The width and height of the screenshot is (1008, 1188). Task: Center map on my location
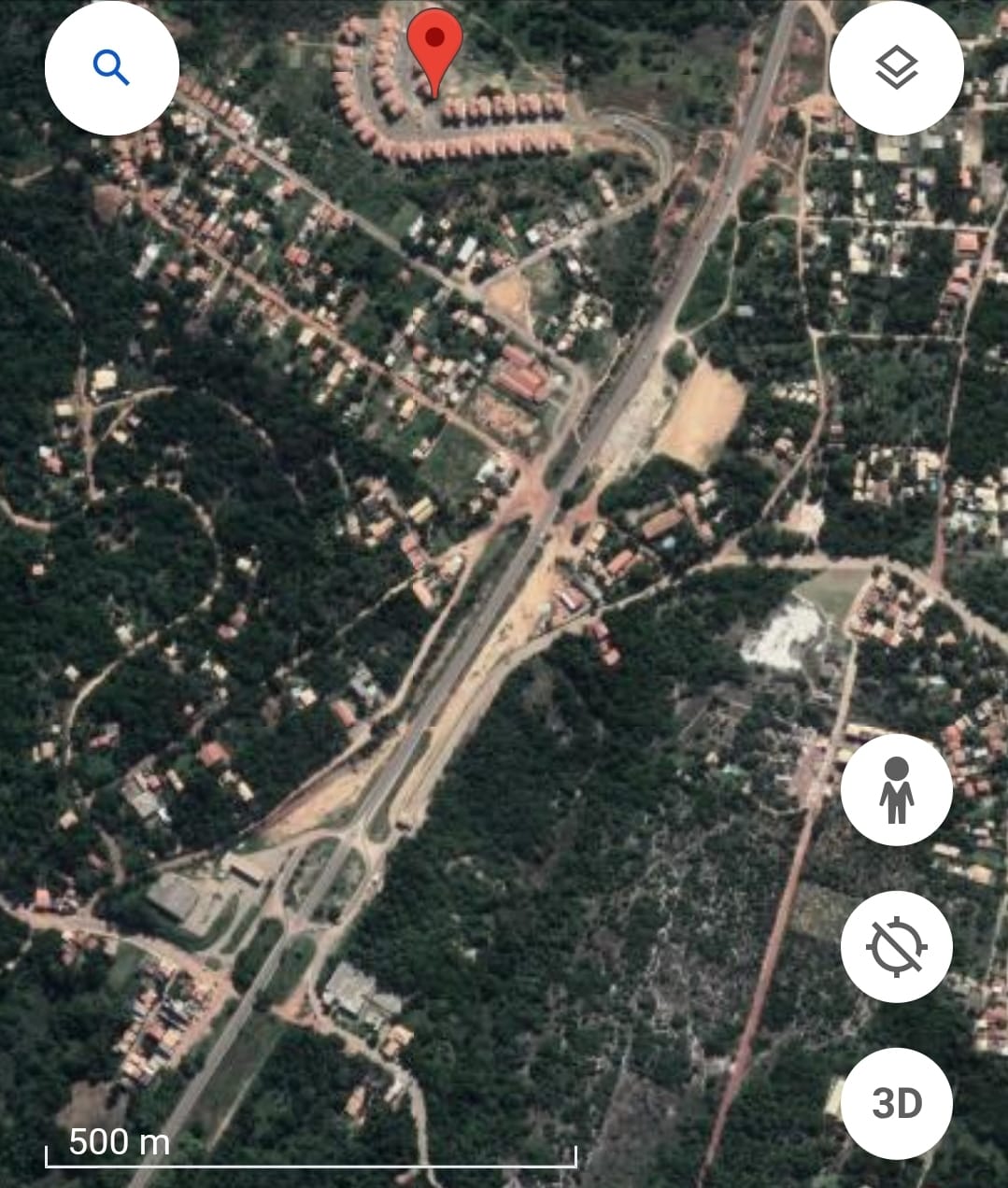click(x=896, y=946)
